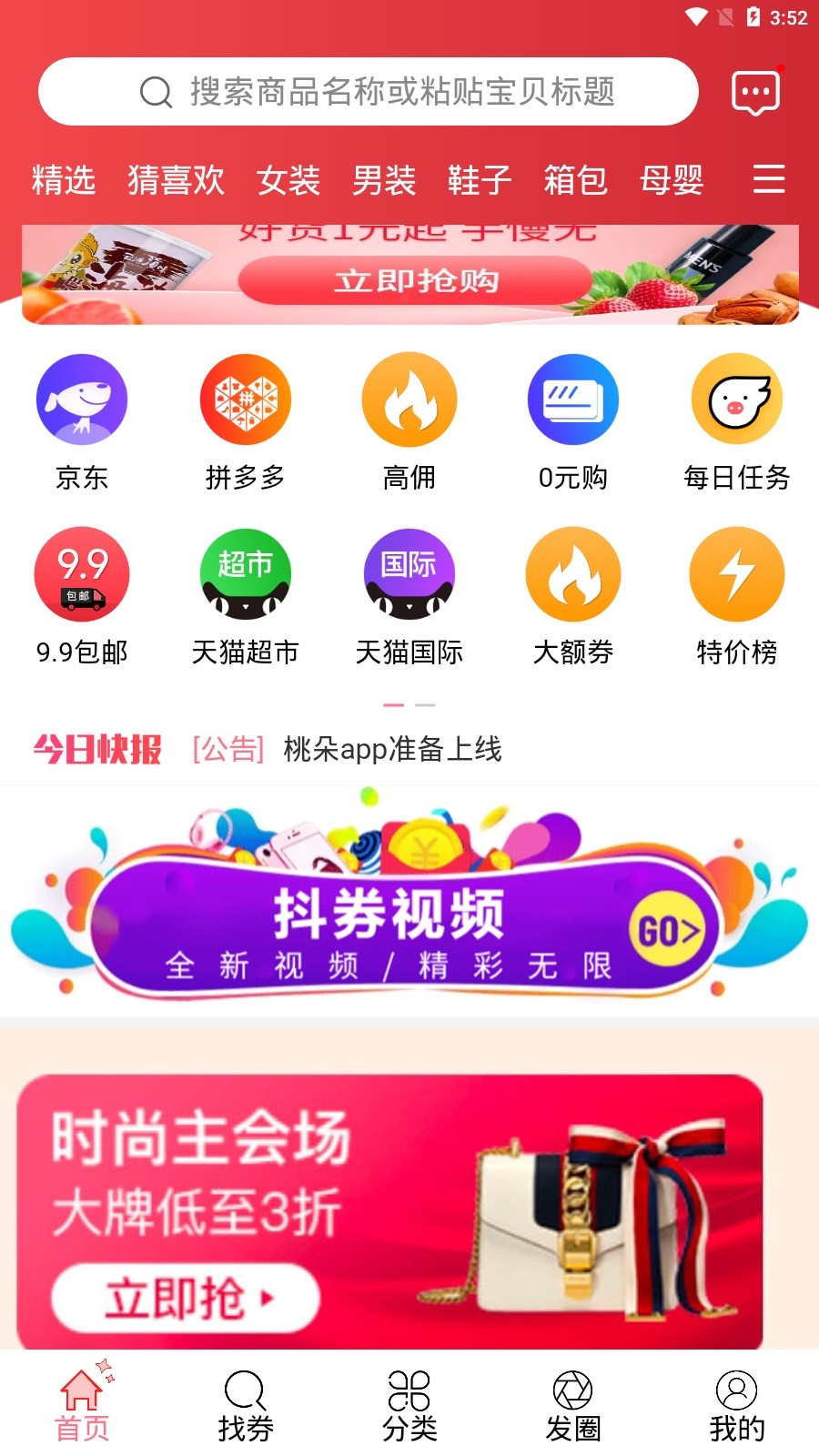The image size is (819, 1456).
Task: Read the 桃朵app准备上线 announcement
Action: (392, 750)
